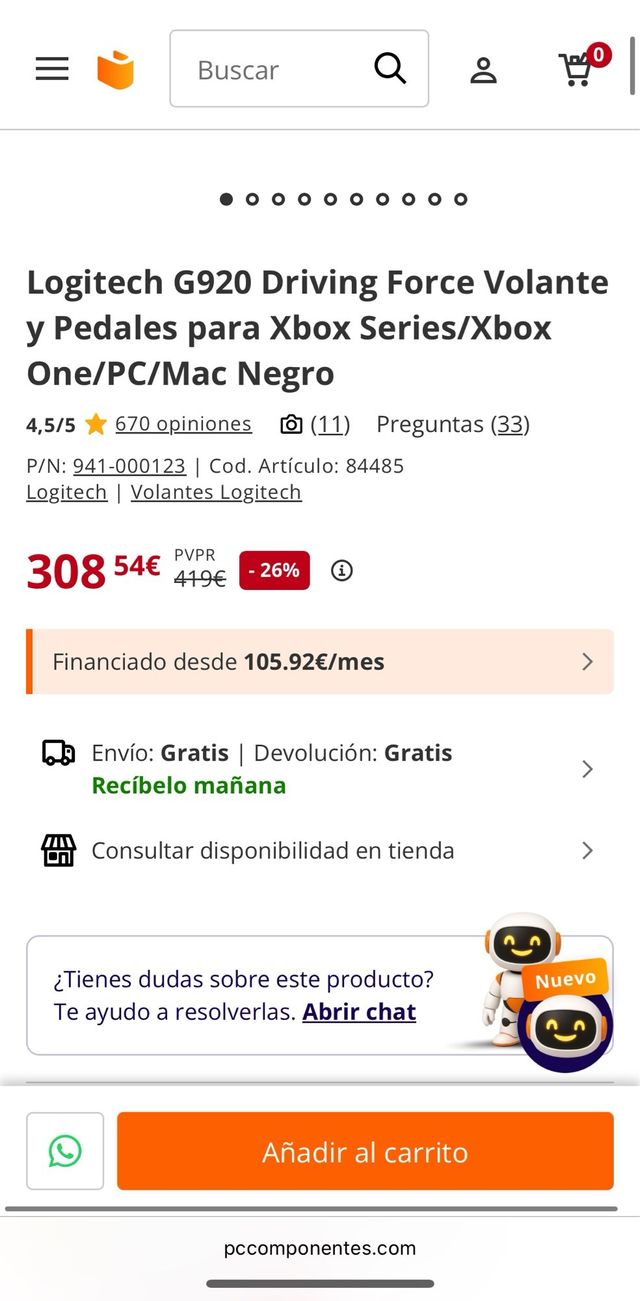Open the Logitech brand link

click(66, 492)
